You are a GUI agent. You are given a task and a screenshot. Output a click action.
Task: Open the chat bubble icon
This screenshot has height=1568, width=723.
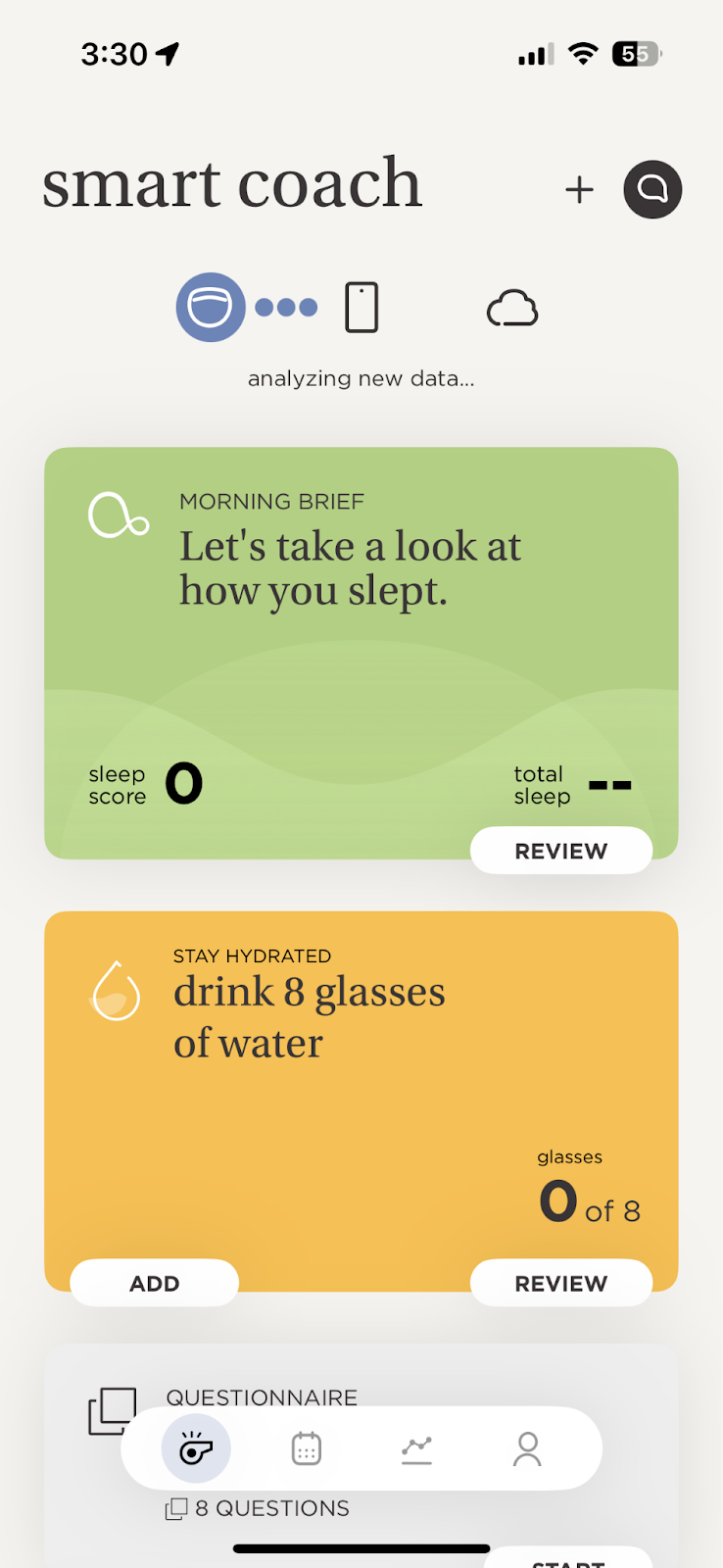click(652, 189)
